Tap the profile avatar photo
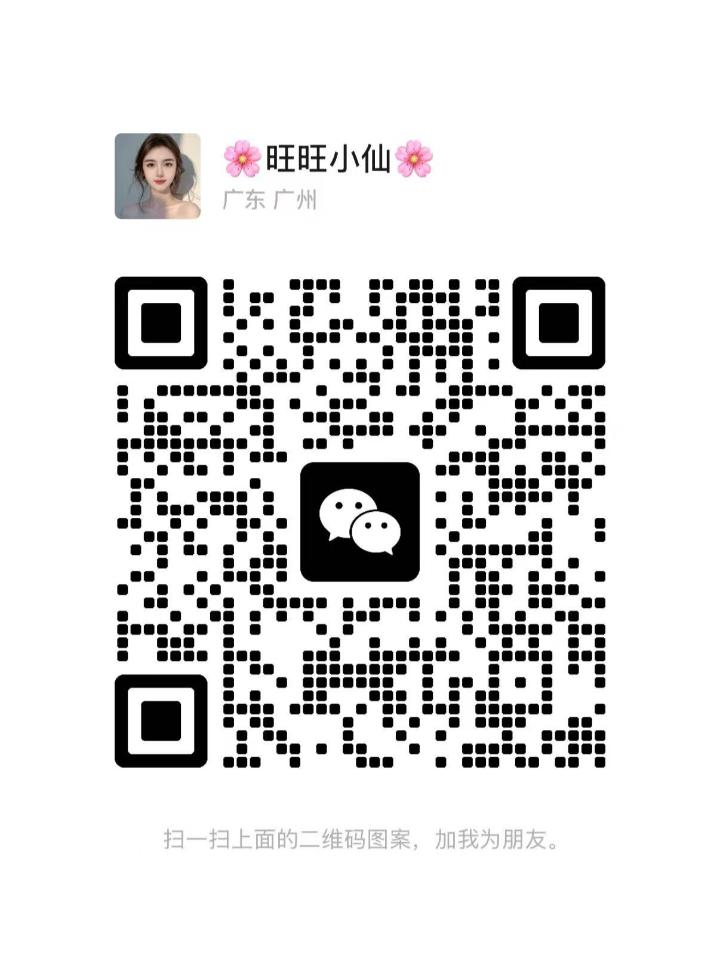This screenshot has width=720, height=955. pos(158,175)
